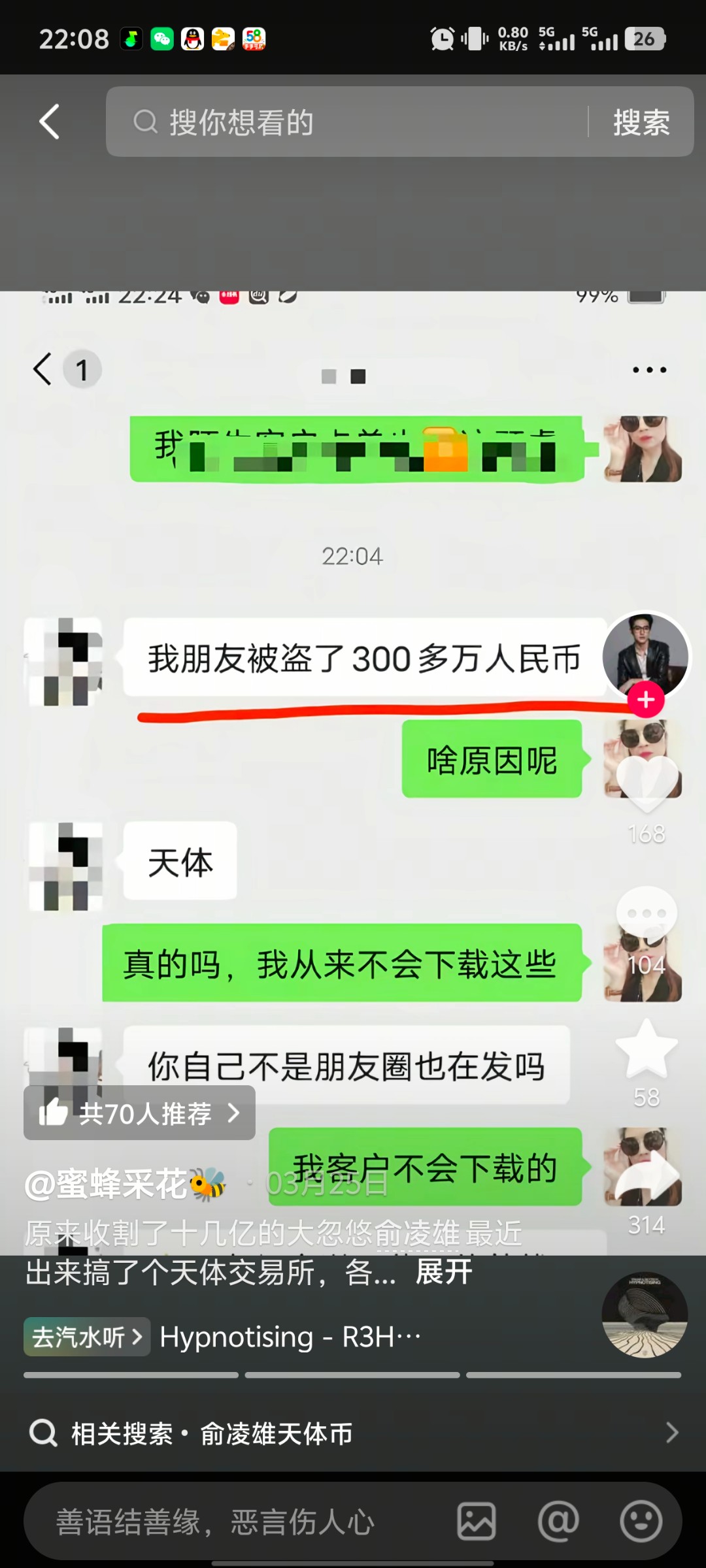Open the search box 搜你想看的

353,122
